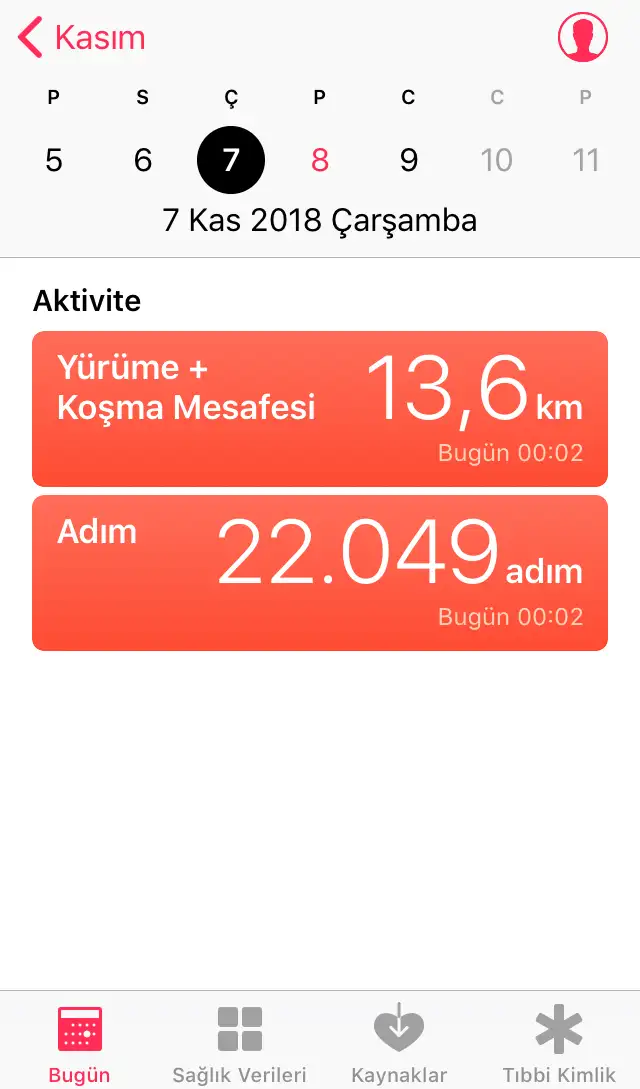Select day 9 in the calendar
The image size is (640, 1089).
click(x=409, y=160)
